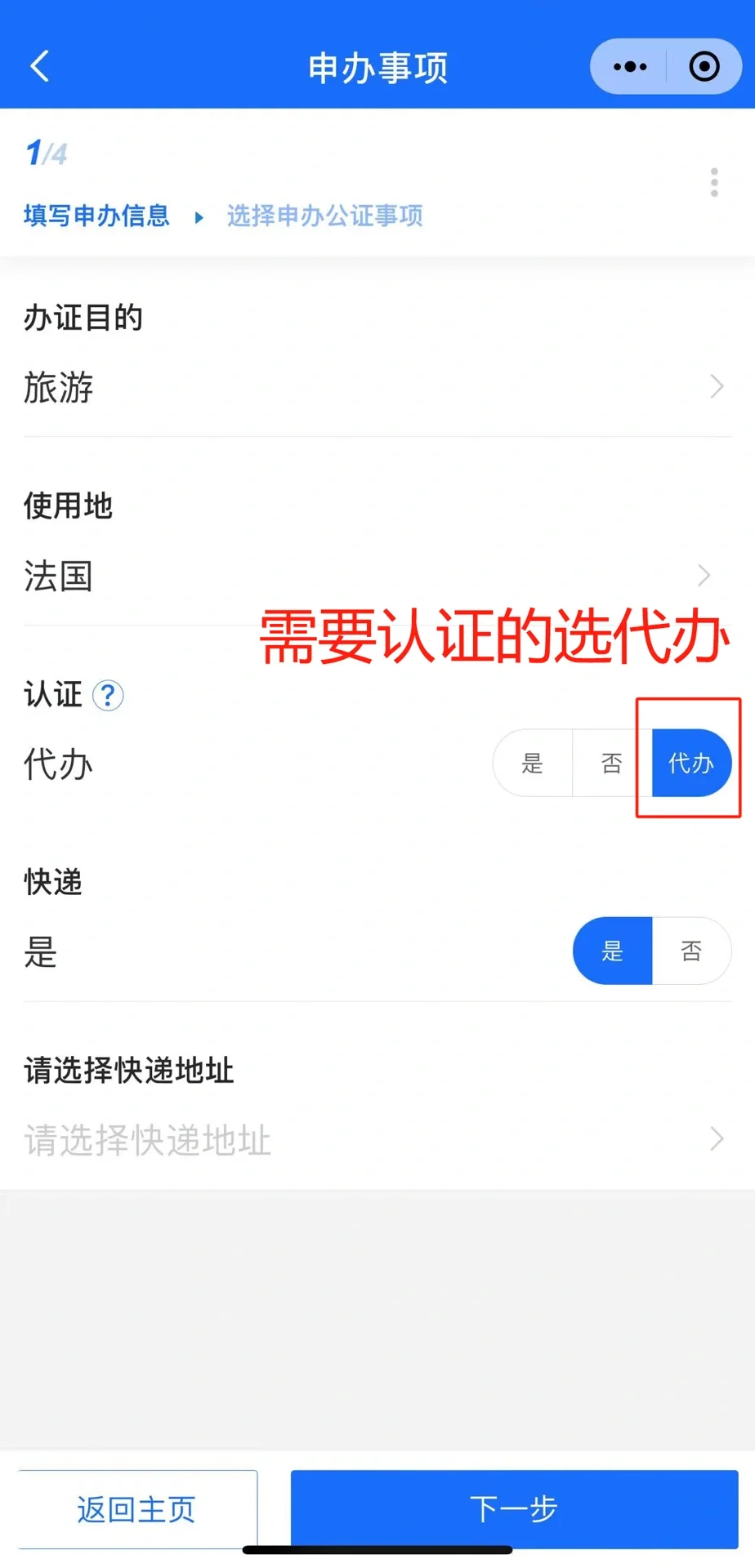Close the mini program with the circle icon
This screenshot has width=755, height=1568.
tap(704, 66)
